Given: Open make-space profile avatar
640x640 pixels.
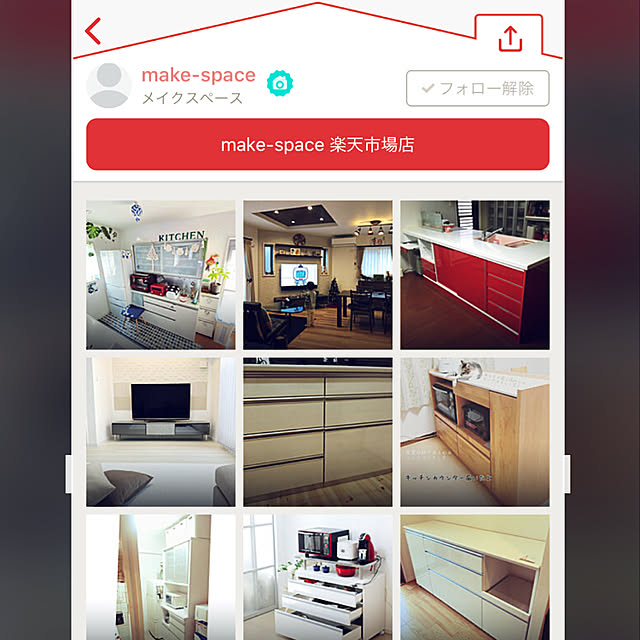Looking at the screenshot, I should [x=109, y=86].
